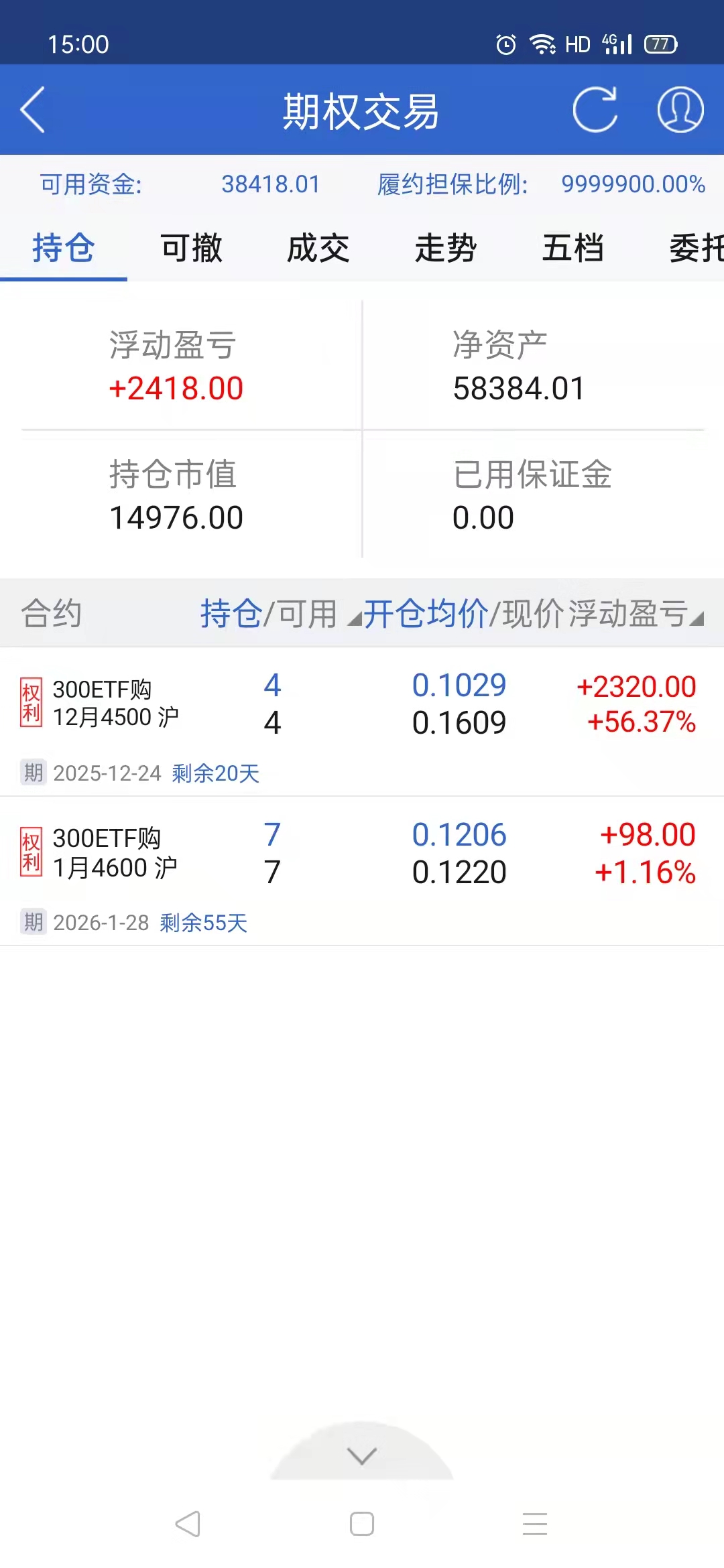Go back from 期权交易 screen
This screenshot has height=1568, width=724.
[33, 110]
